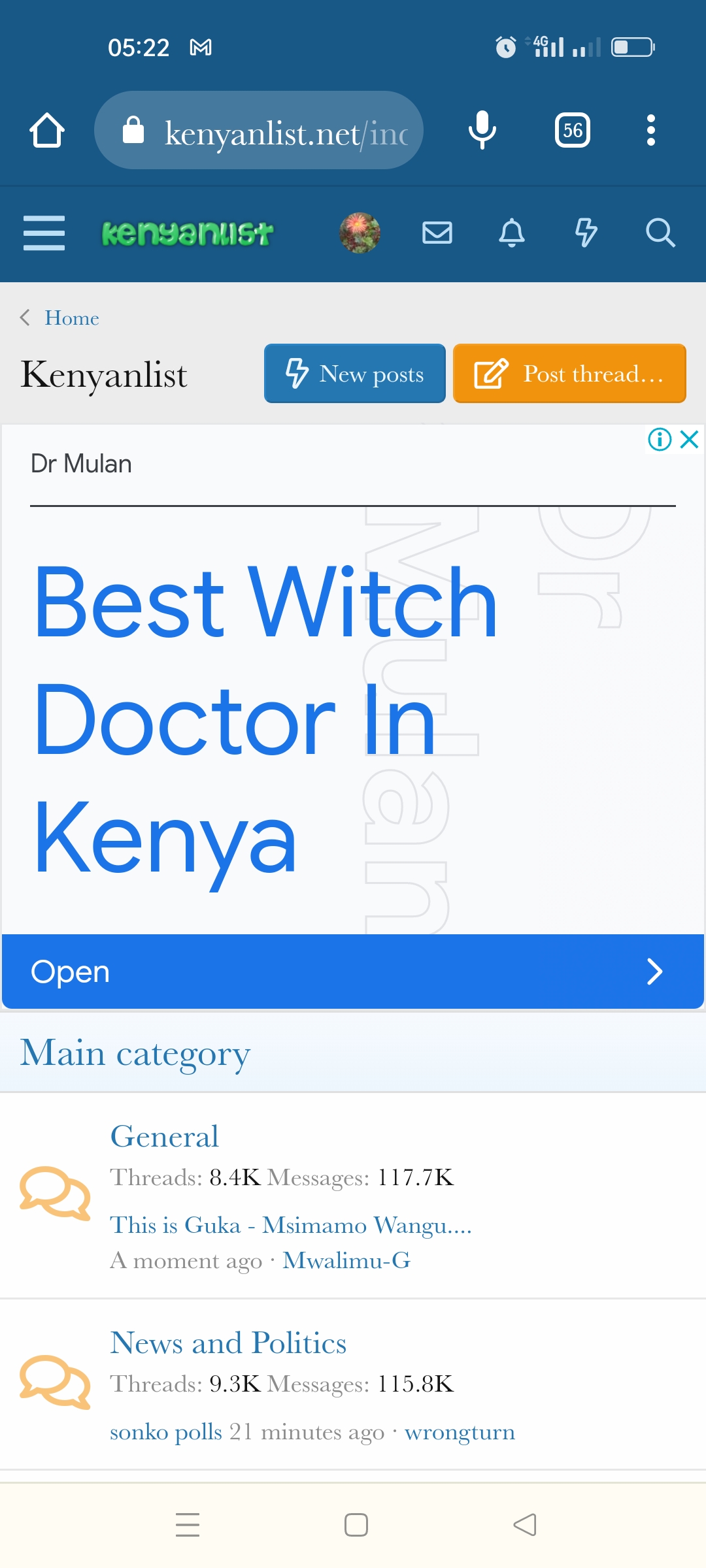Close the Dr Mulan ad

point(690,439)
